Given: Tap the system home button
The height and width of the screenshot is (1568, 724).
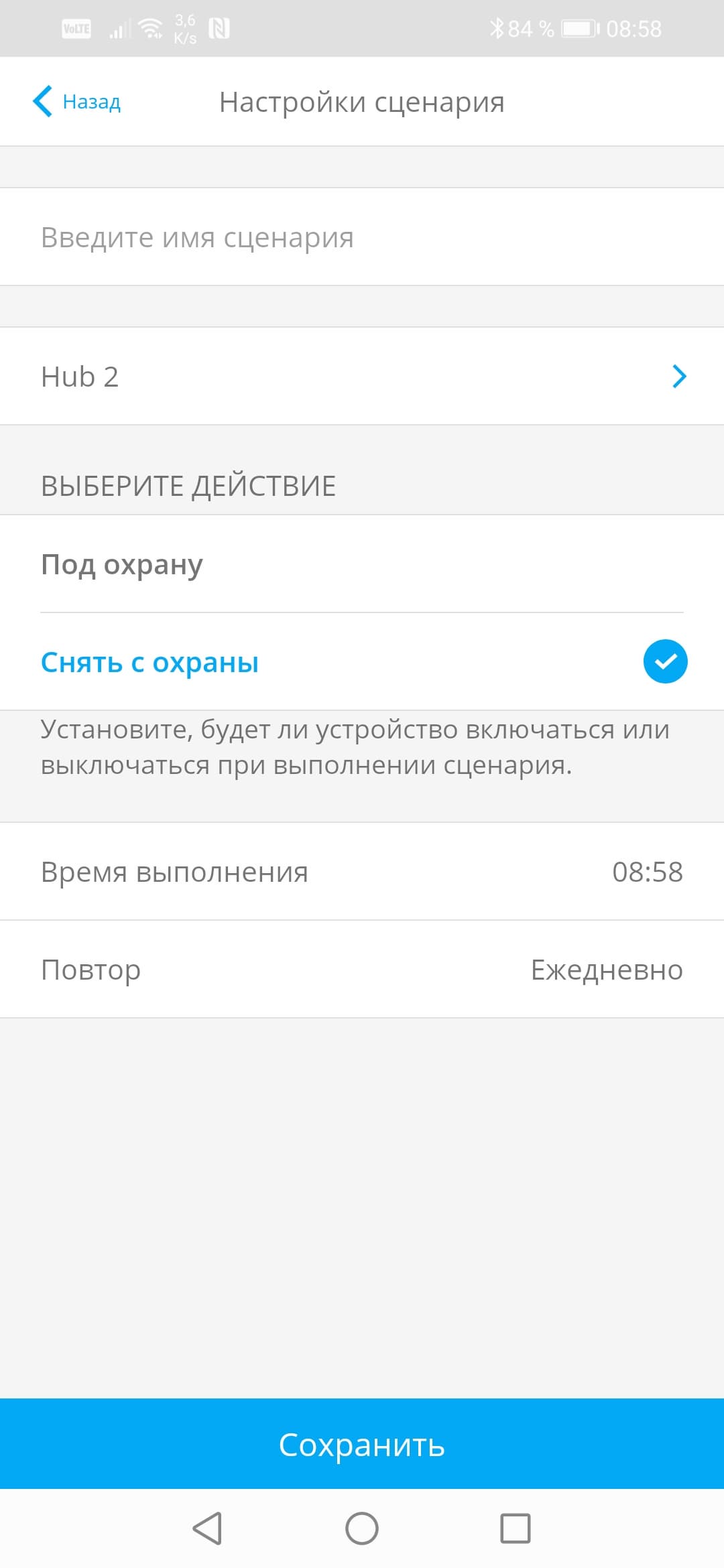Looking at the screenshot, I should (362, 1528).
